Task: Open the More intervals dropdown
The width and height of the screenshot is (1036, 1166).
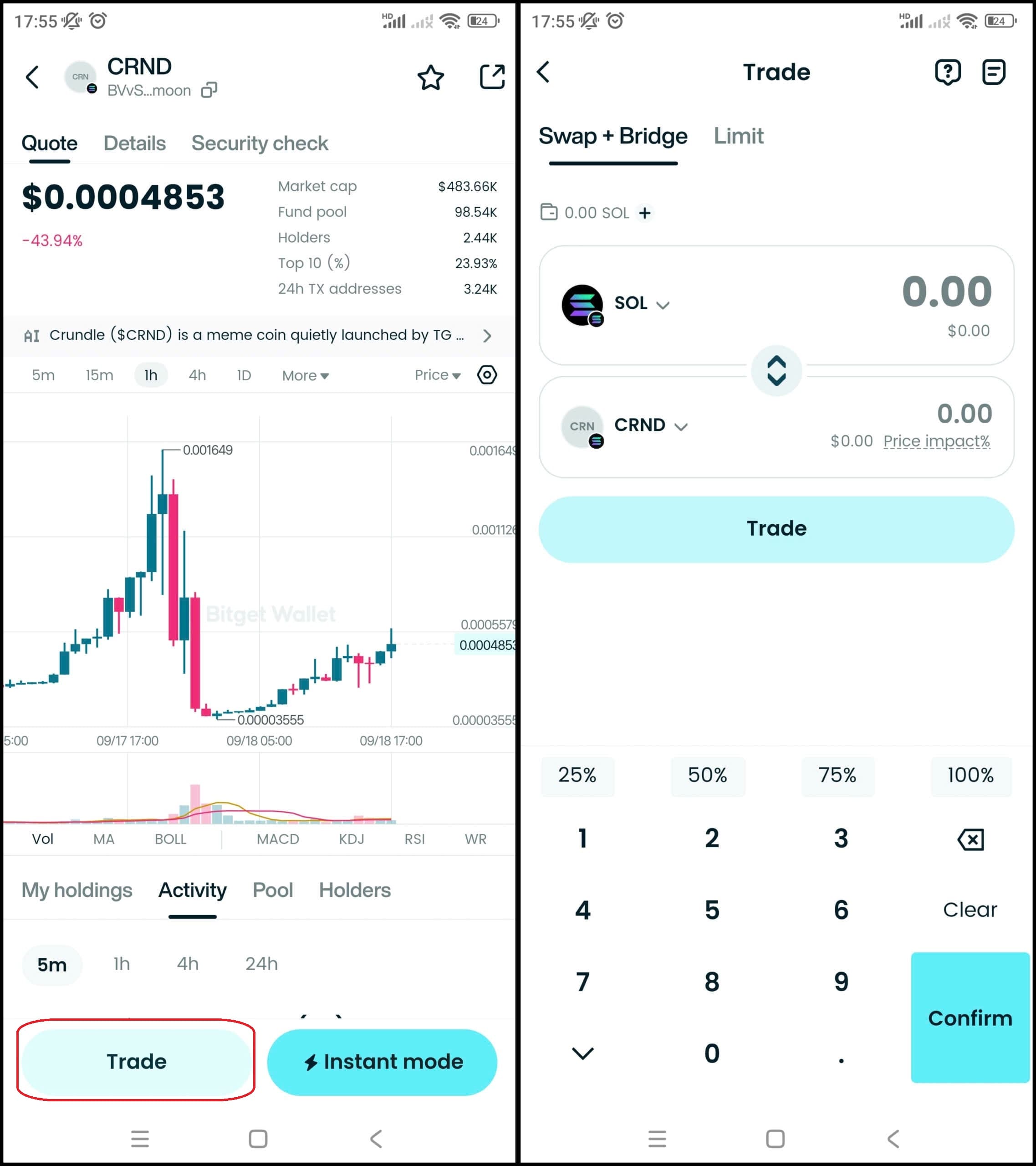Action: (x=305, y=375)
